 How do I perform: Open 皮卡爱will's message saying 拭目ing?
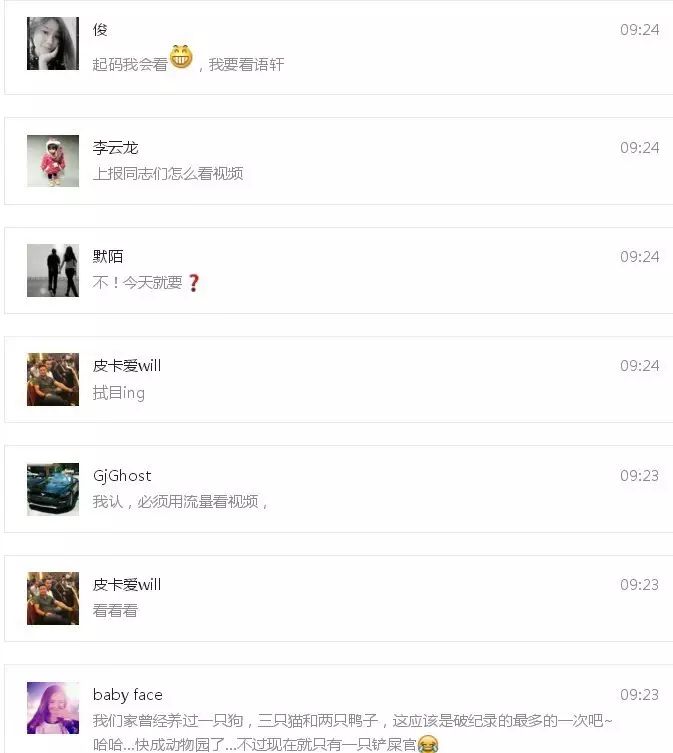[119, 392]
